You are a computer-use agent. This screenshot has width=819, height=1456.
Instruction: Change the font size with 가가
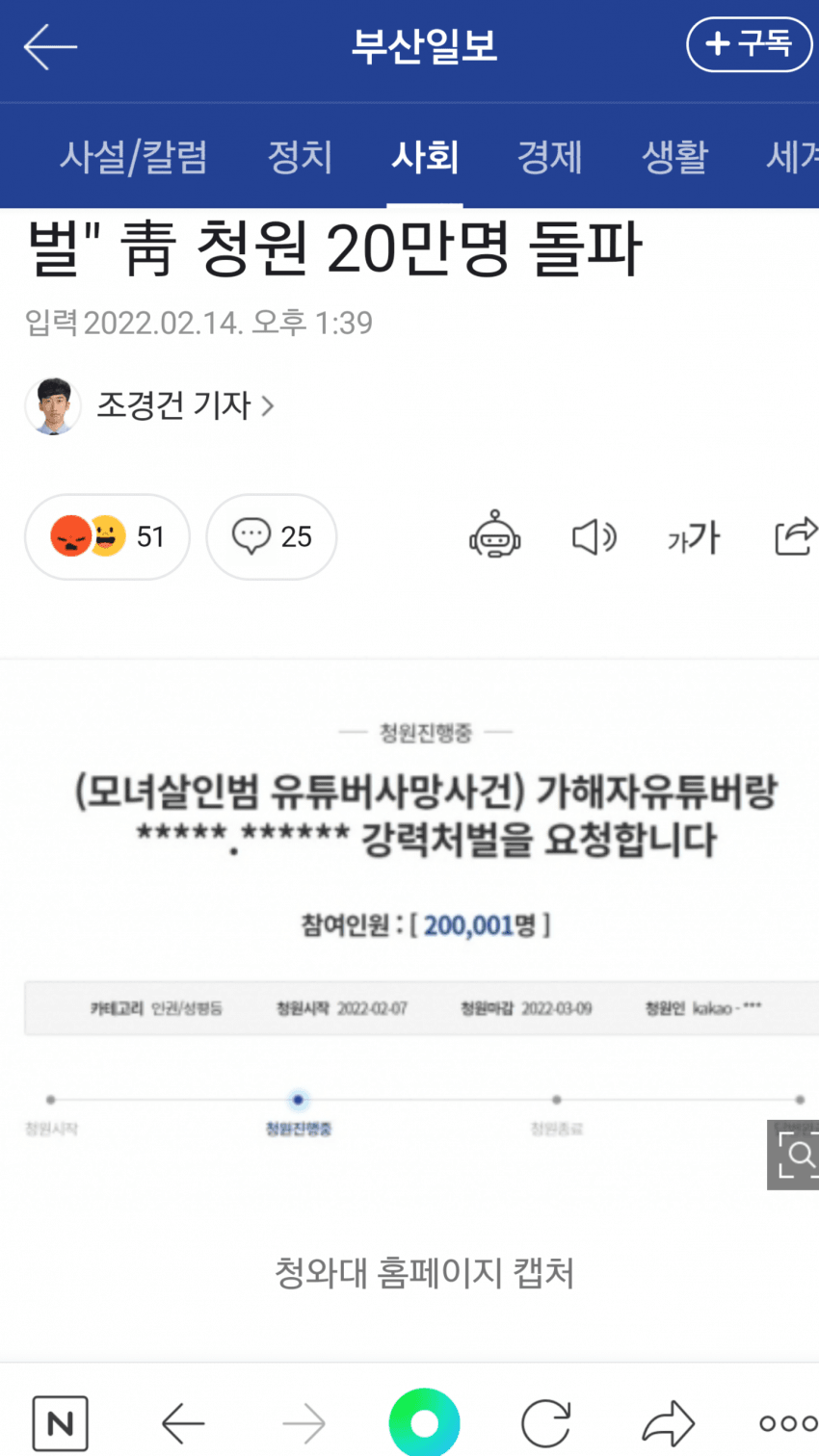pos(694,536)
